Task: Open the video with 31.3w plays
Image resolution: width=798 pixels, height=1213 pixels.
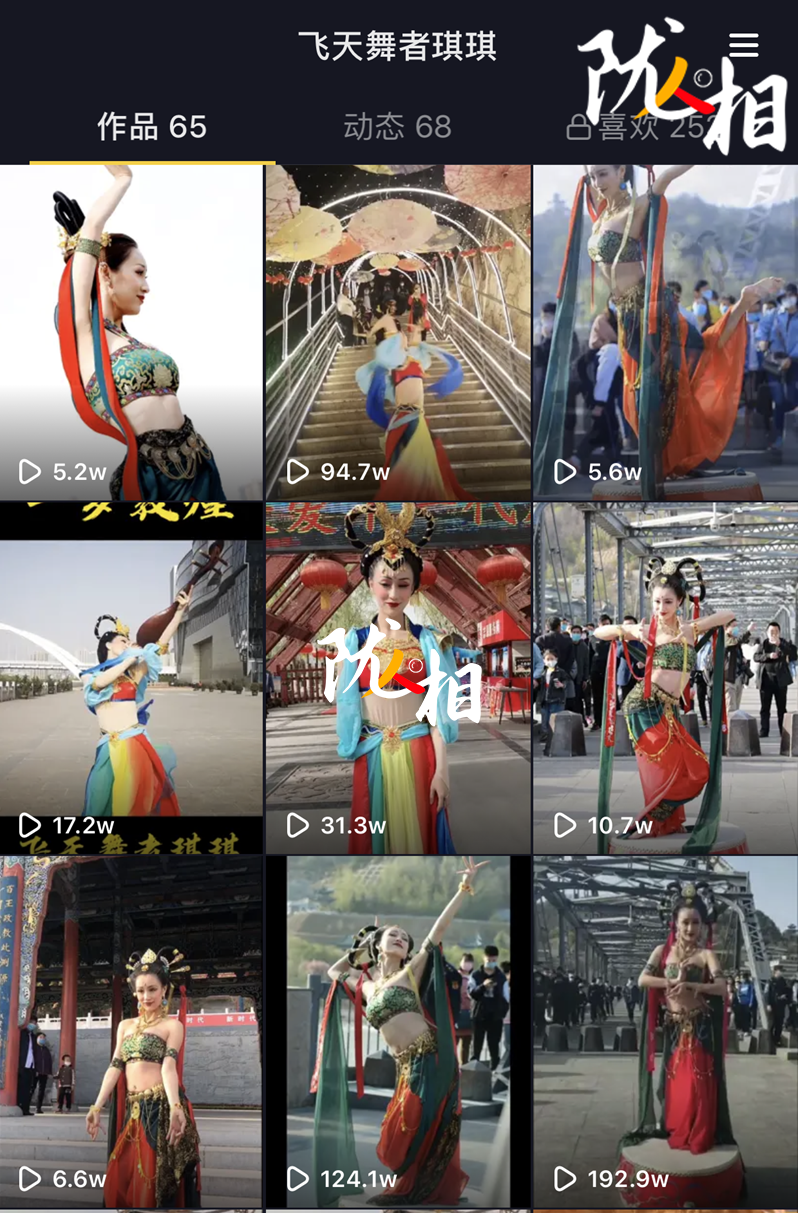Action: coord(398,678)
